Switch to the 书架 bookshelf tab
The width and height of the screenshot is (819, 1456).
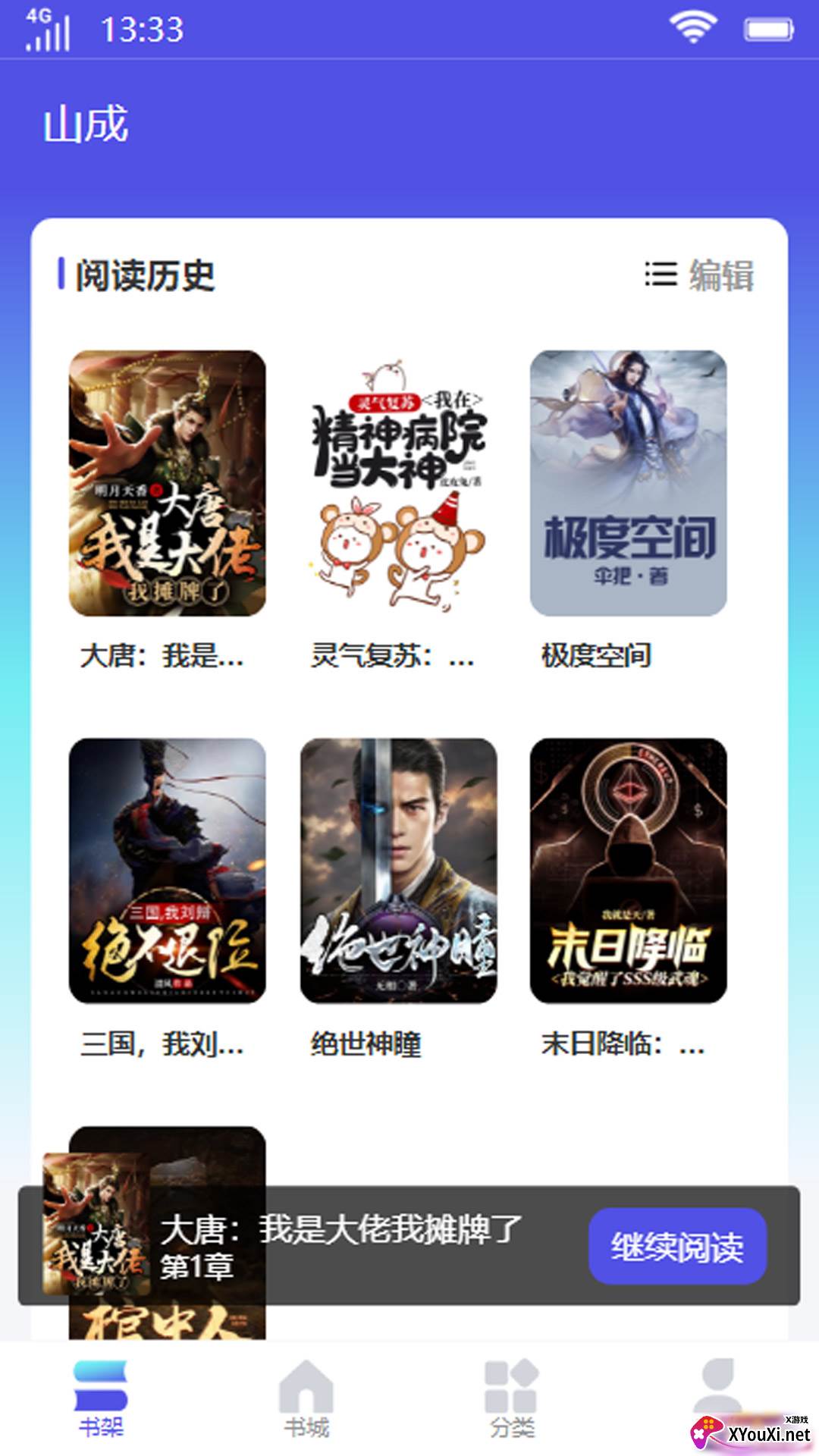click(x=101, y=1399)
